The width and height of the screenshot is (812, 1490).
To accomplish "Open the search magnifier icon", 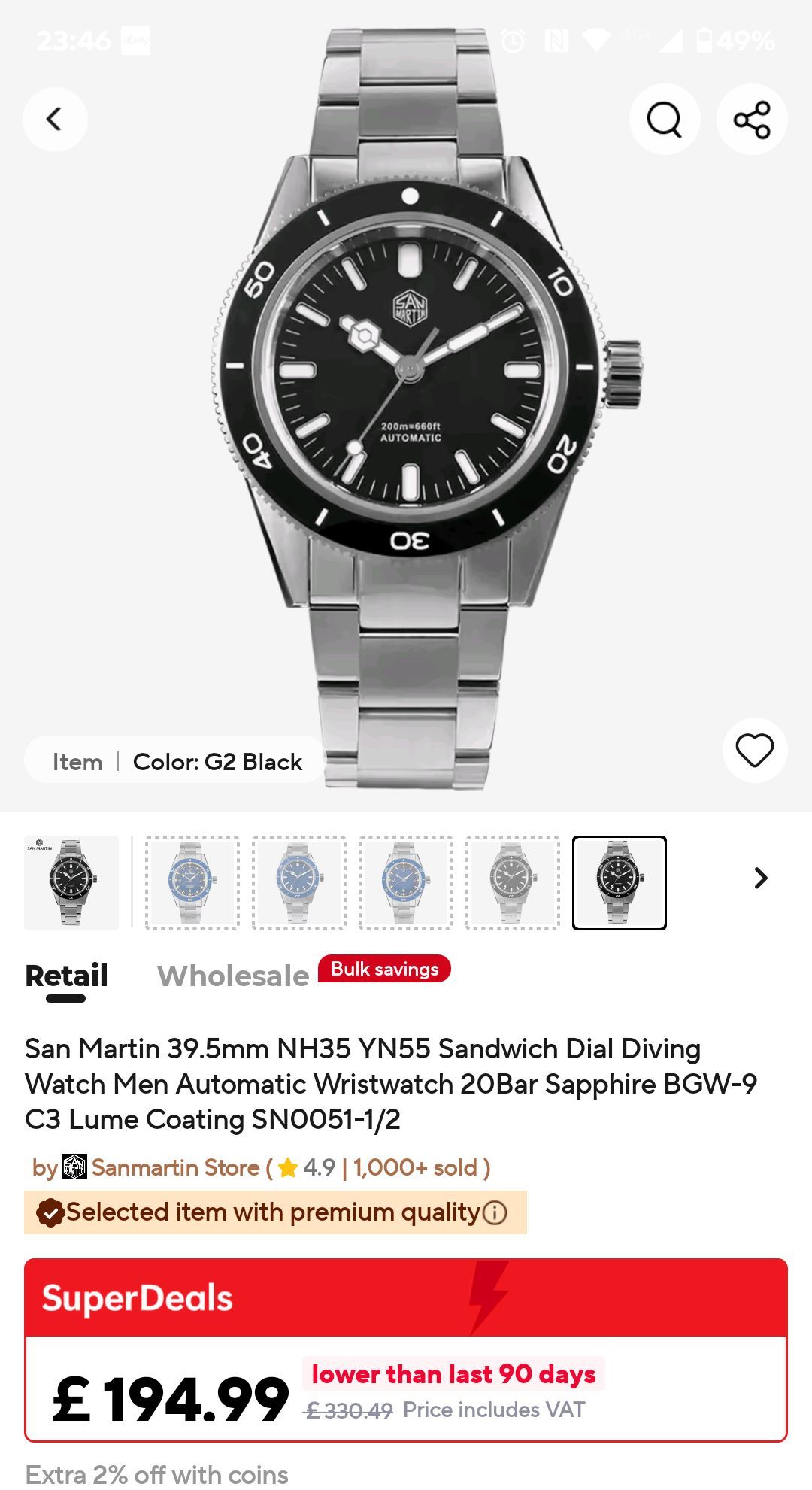I will click(x=664, y=119).
